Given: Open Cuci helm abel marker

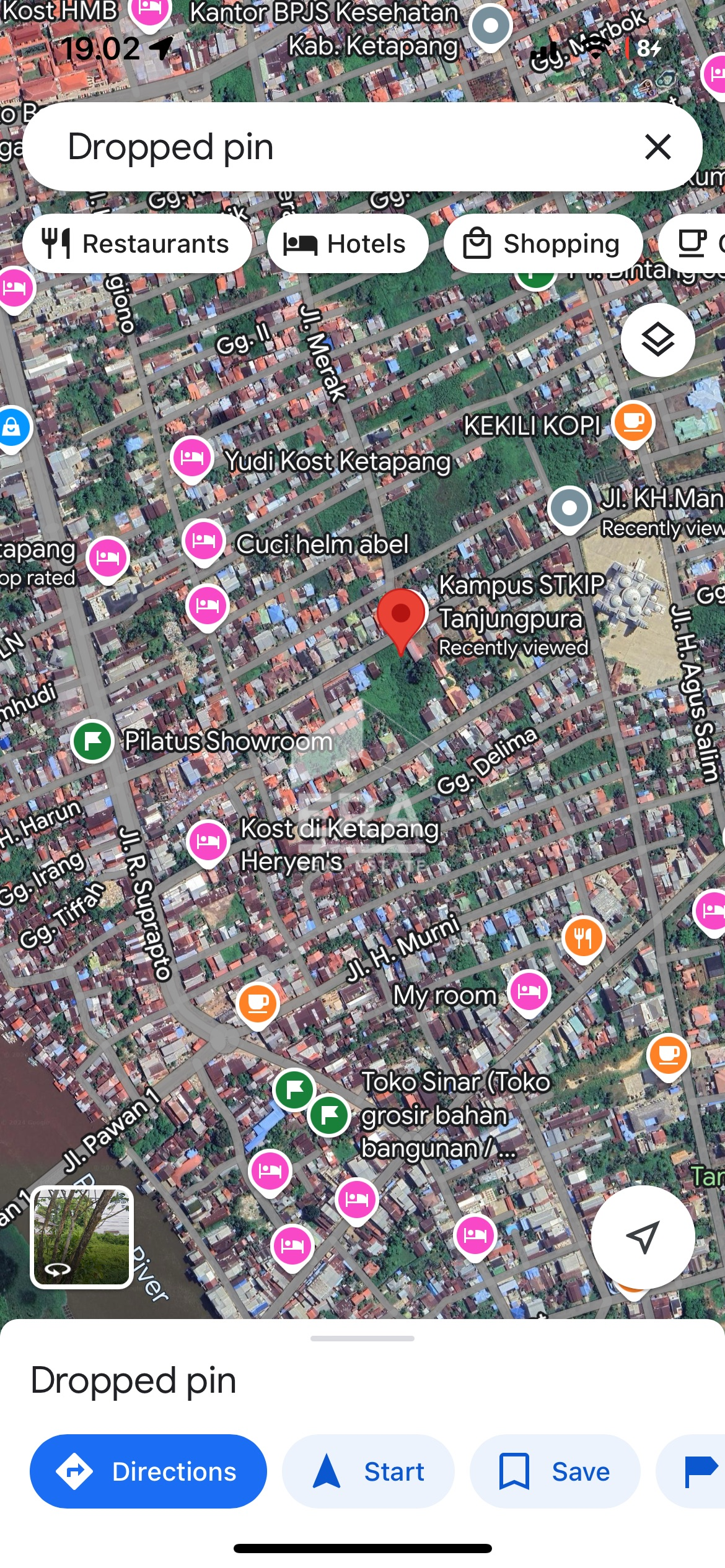Looking at the screenshot, I should pos(203,541).
